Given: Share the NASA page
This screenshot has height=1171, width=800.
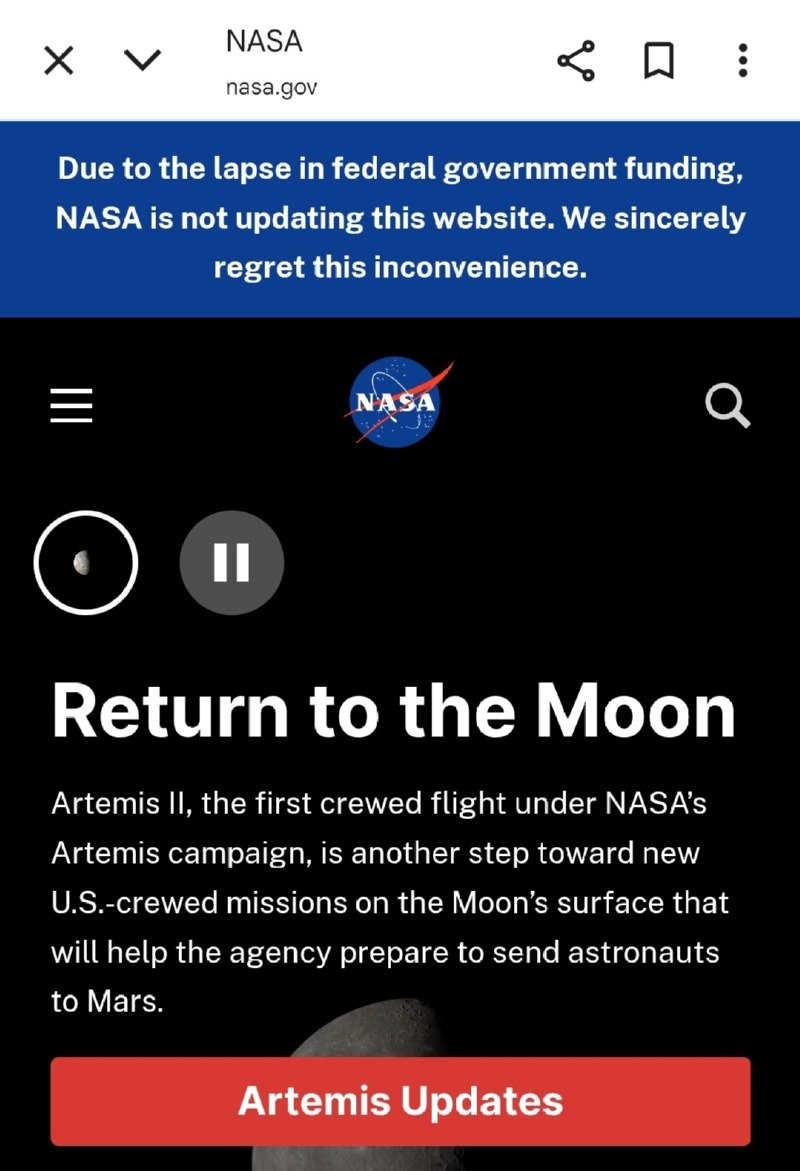Looking at the screenshot, I should 576,62.
